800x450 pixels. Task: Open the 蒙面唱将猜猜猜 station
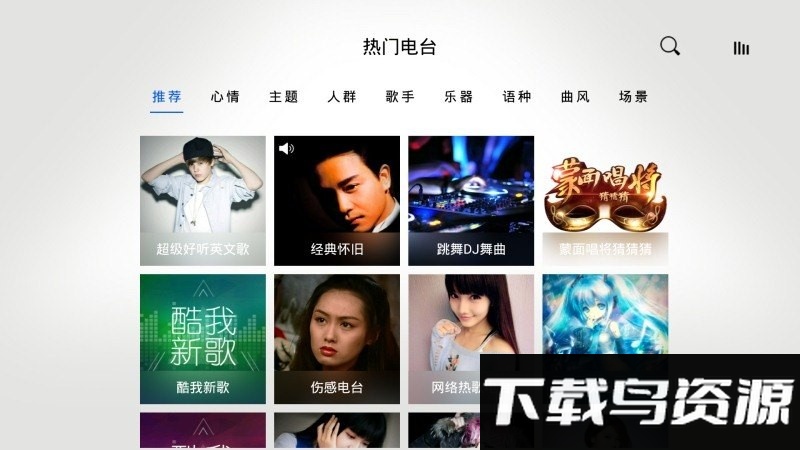point(605,200)
